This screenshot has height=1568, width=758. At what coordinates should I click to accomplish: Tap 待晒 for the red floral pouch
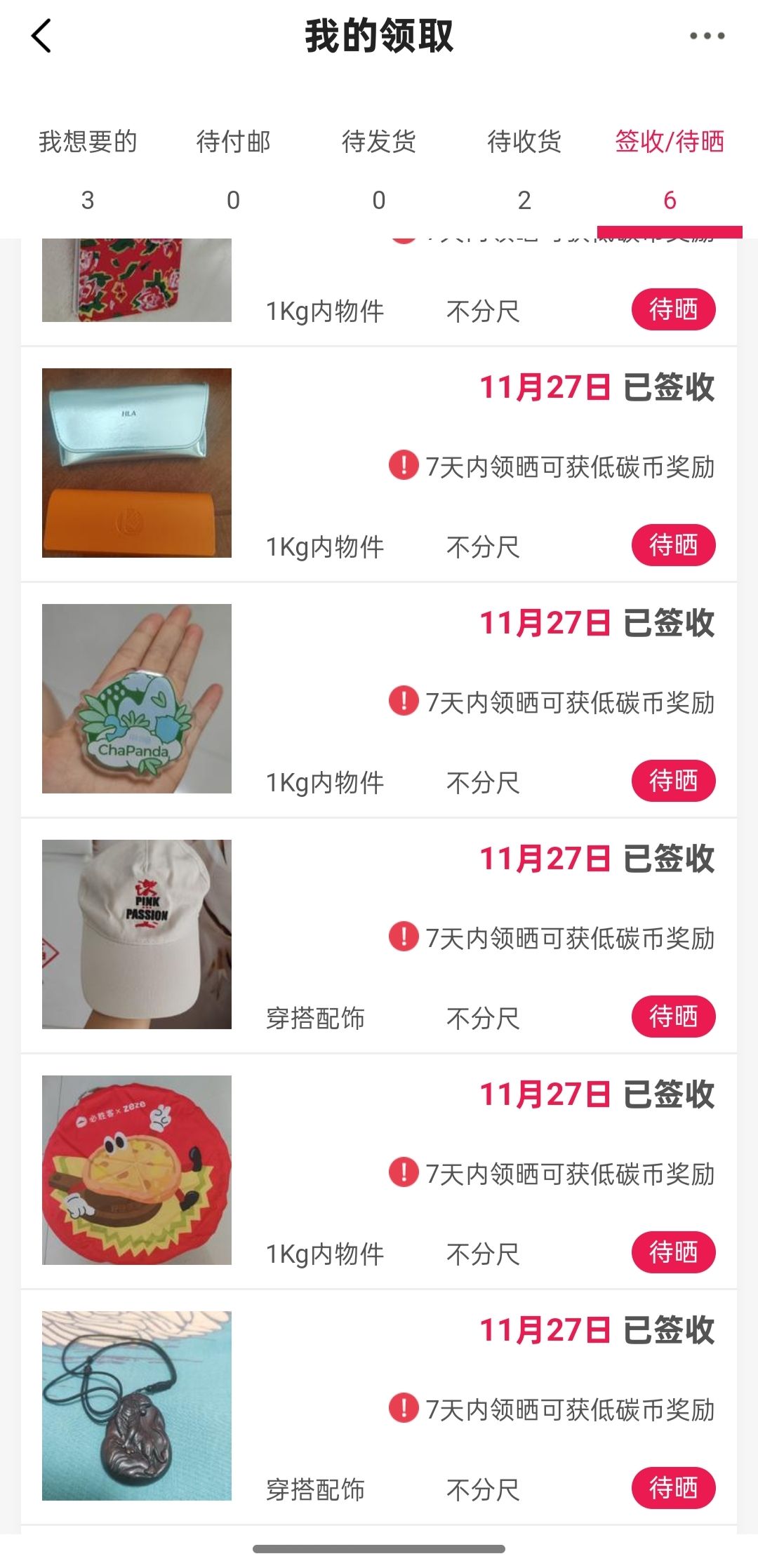pos(673,309)
